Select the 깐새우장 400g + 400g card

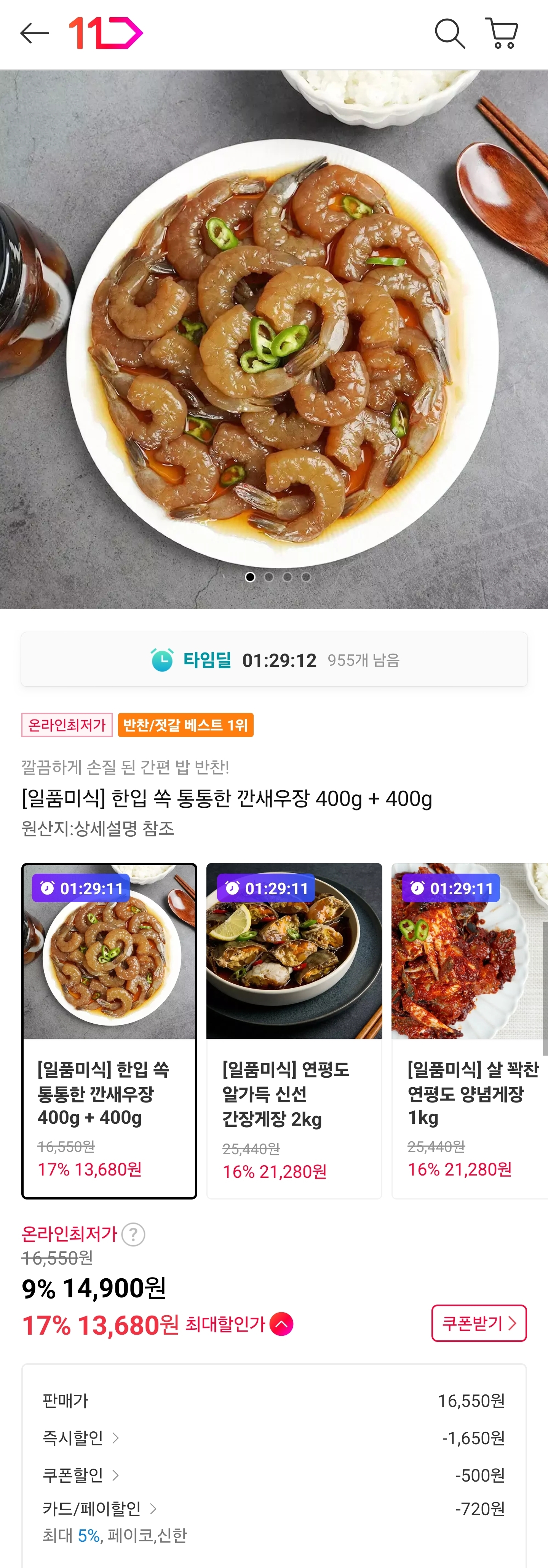109,1030
